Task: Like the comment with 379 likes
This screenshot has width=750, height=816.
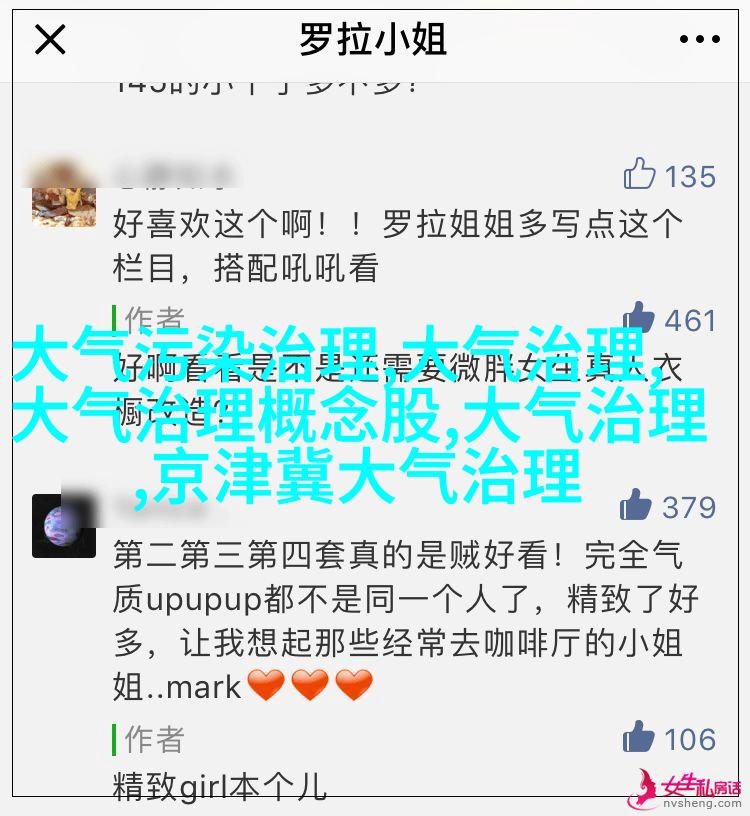Action: point(636,505)
